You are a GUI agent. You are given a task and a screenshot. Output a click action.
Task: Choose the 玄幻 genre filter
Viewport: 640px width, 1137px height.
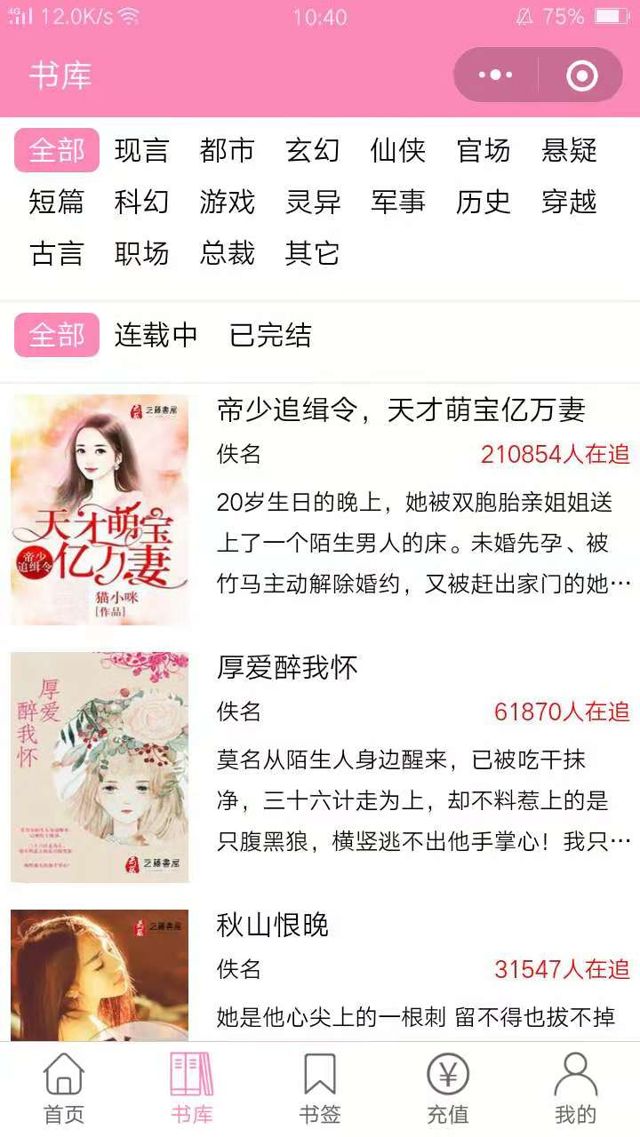click(313, 151)
